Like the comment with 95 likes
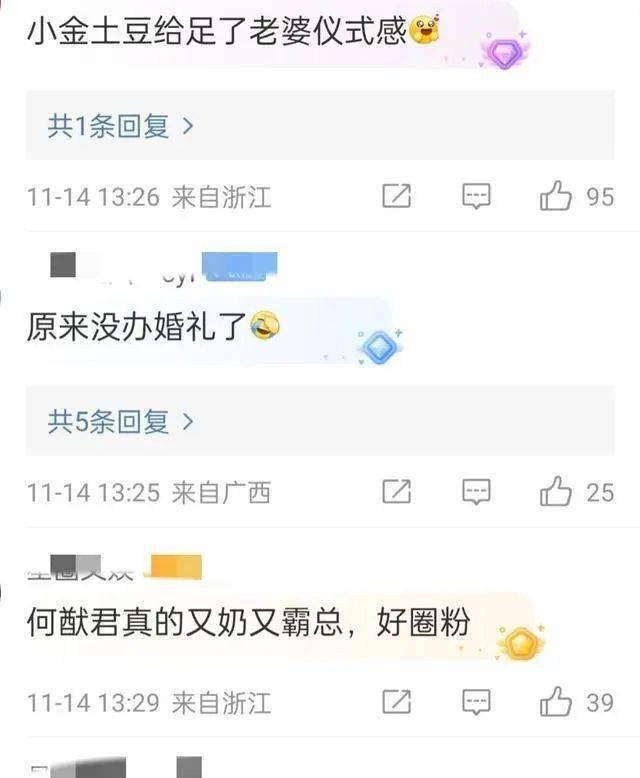 coord(556,197)
